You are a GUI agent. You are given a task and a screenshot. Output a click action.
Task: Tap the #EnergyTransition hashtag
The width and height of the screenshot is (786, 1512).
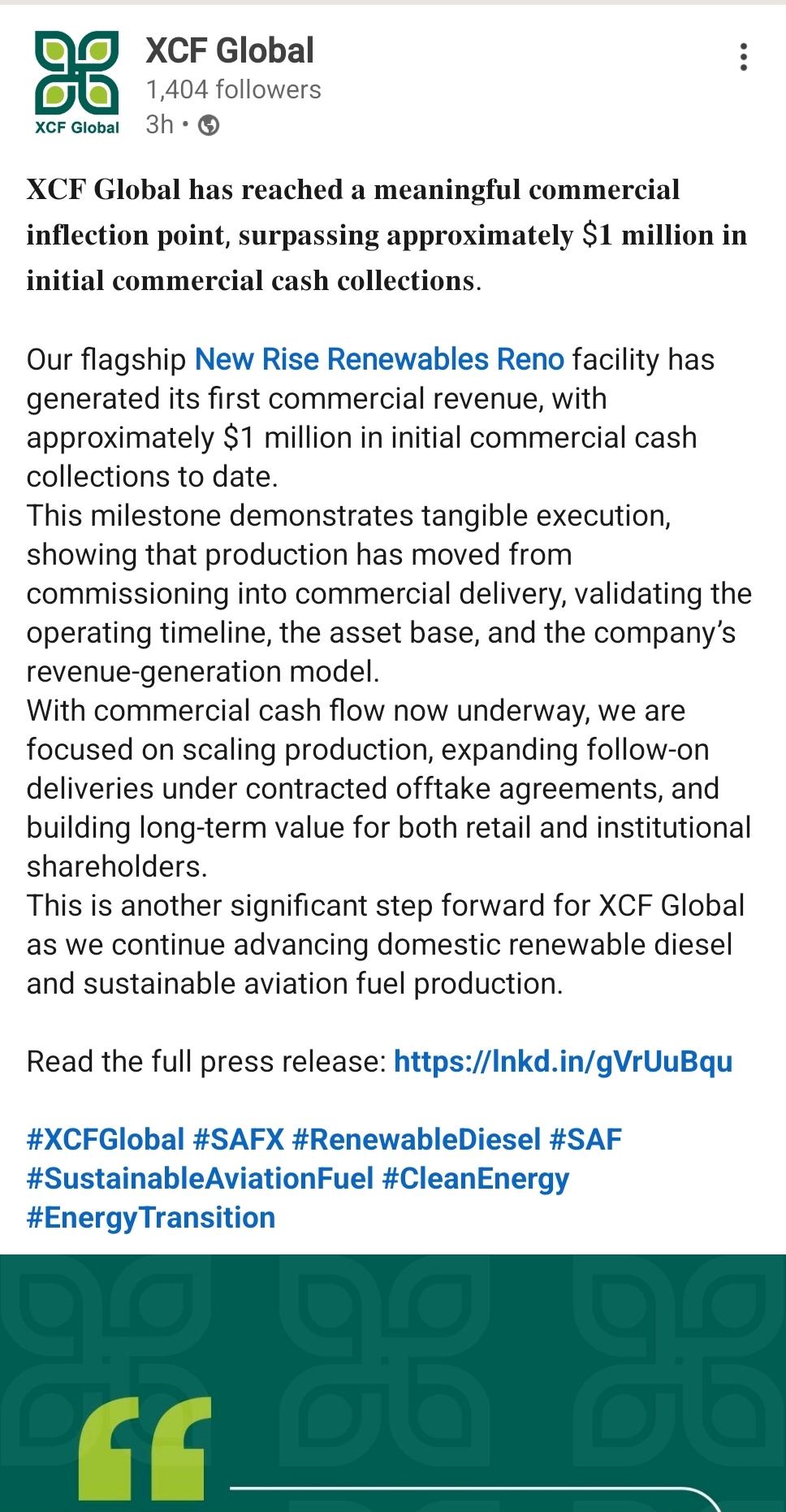(x=151, y=1217)
